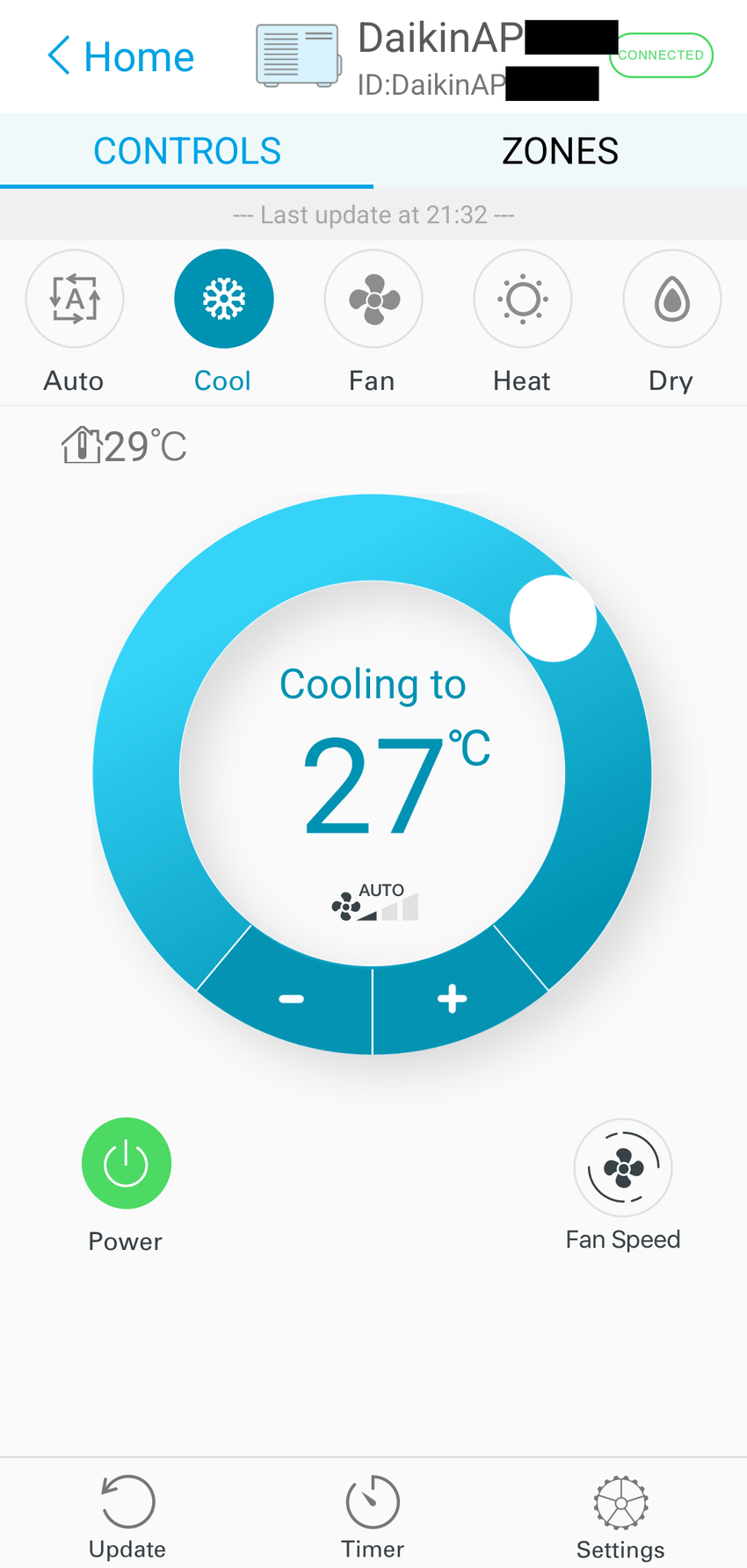
Task: Select the CONTROLS tab
Action: 186,151
